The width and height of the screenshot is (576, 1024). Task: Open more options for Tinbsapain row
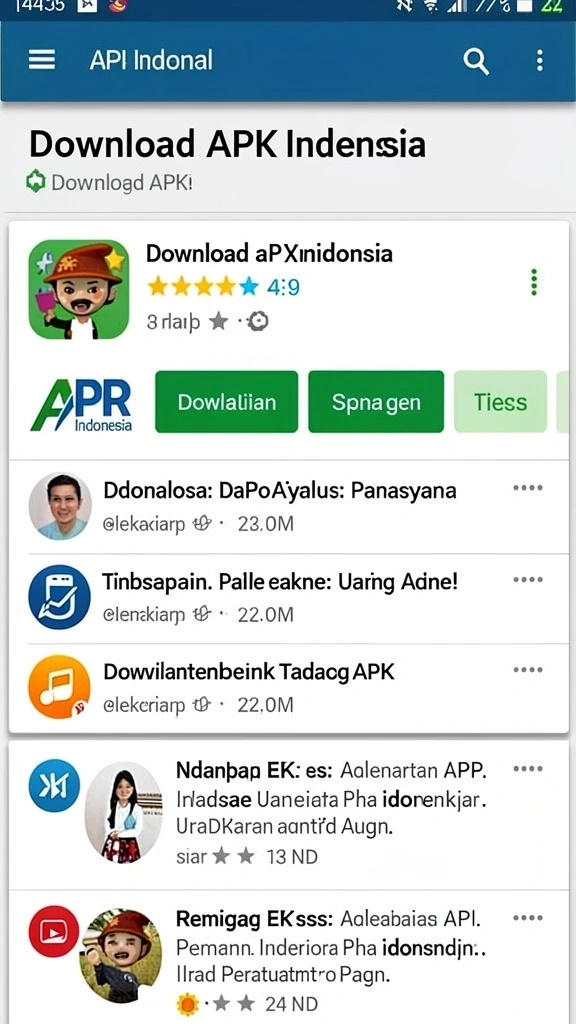pyautogui.click(x=528, y=580)
